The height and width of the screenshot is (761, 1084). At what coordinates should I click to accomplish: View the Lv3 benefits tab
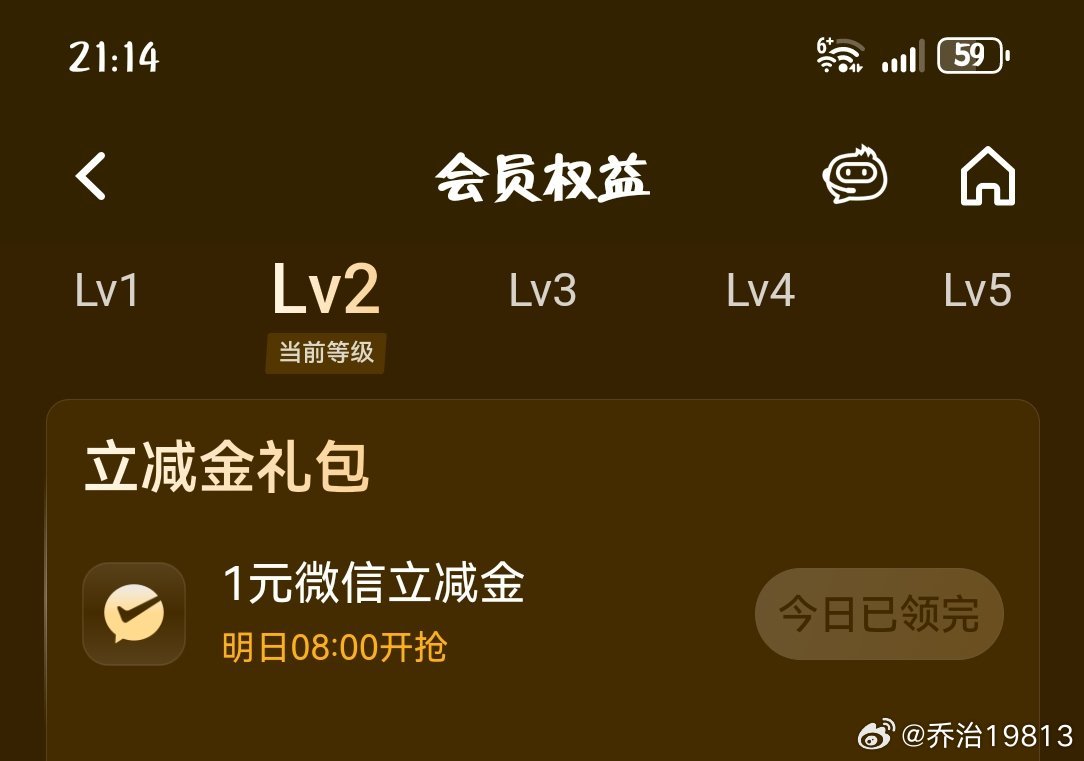(x=543, y=291)
